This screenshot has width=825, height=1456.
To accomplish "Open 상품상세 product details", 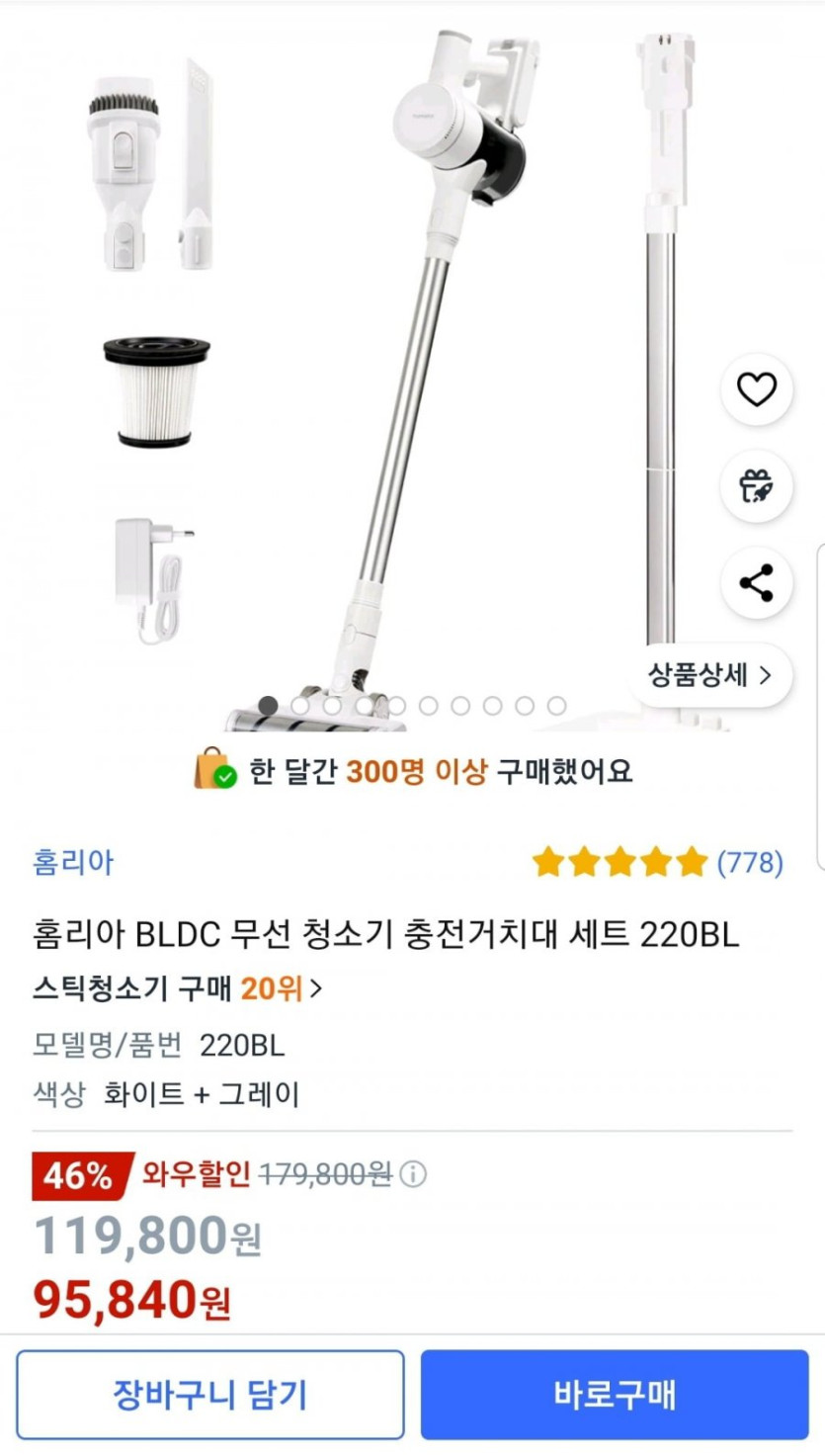I will (x=709, y=675).
